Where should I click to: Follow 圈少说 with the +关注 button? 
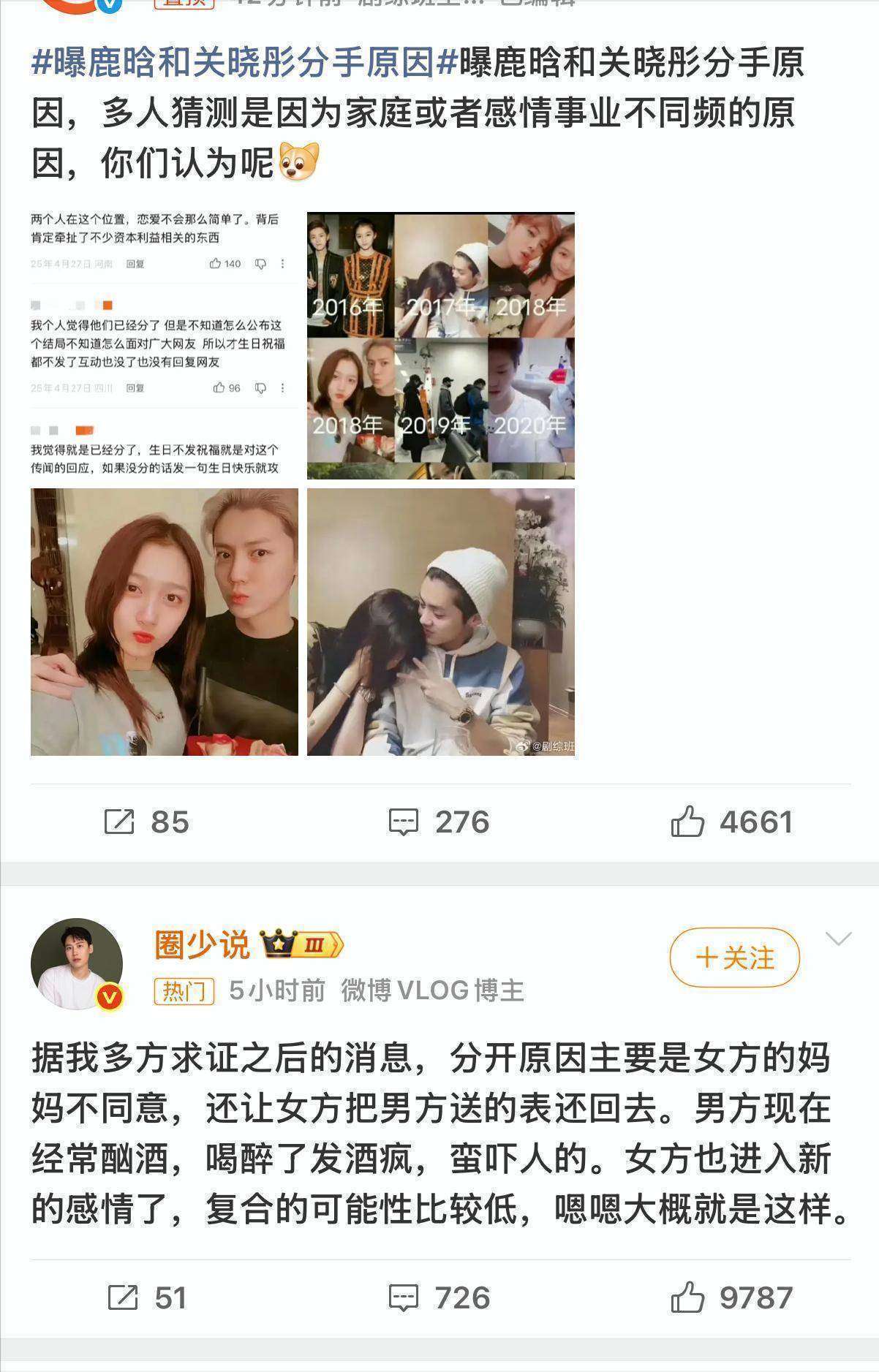(735, 958)
